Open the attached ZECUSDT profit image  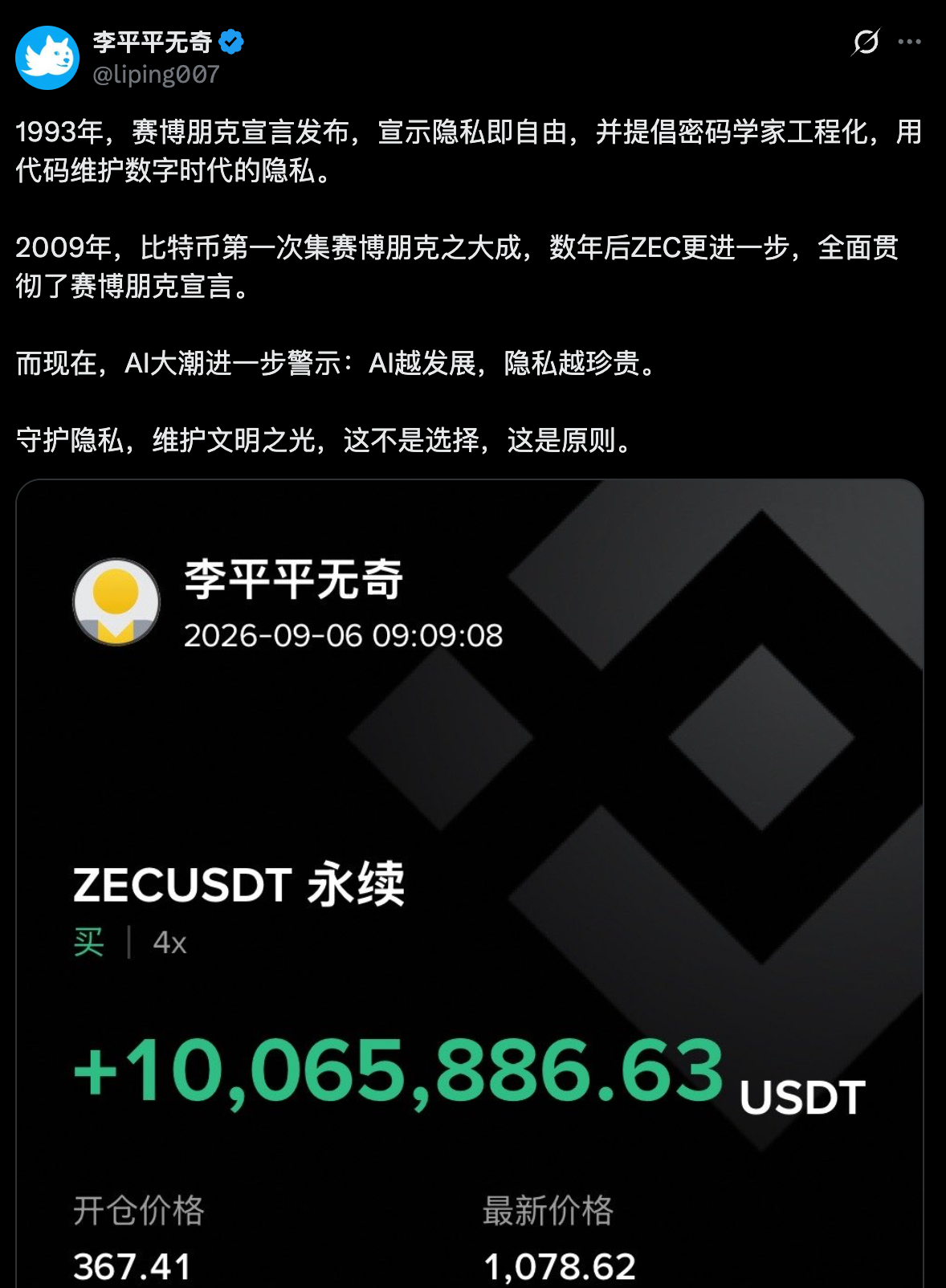click(470, 883)
